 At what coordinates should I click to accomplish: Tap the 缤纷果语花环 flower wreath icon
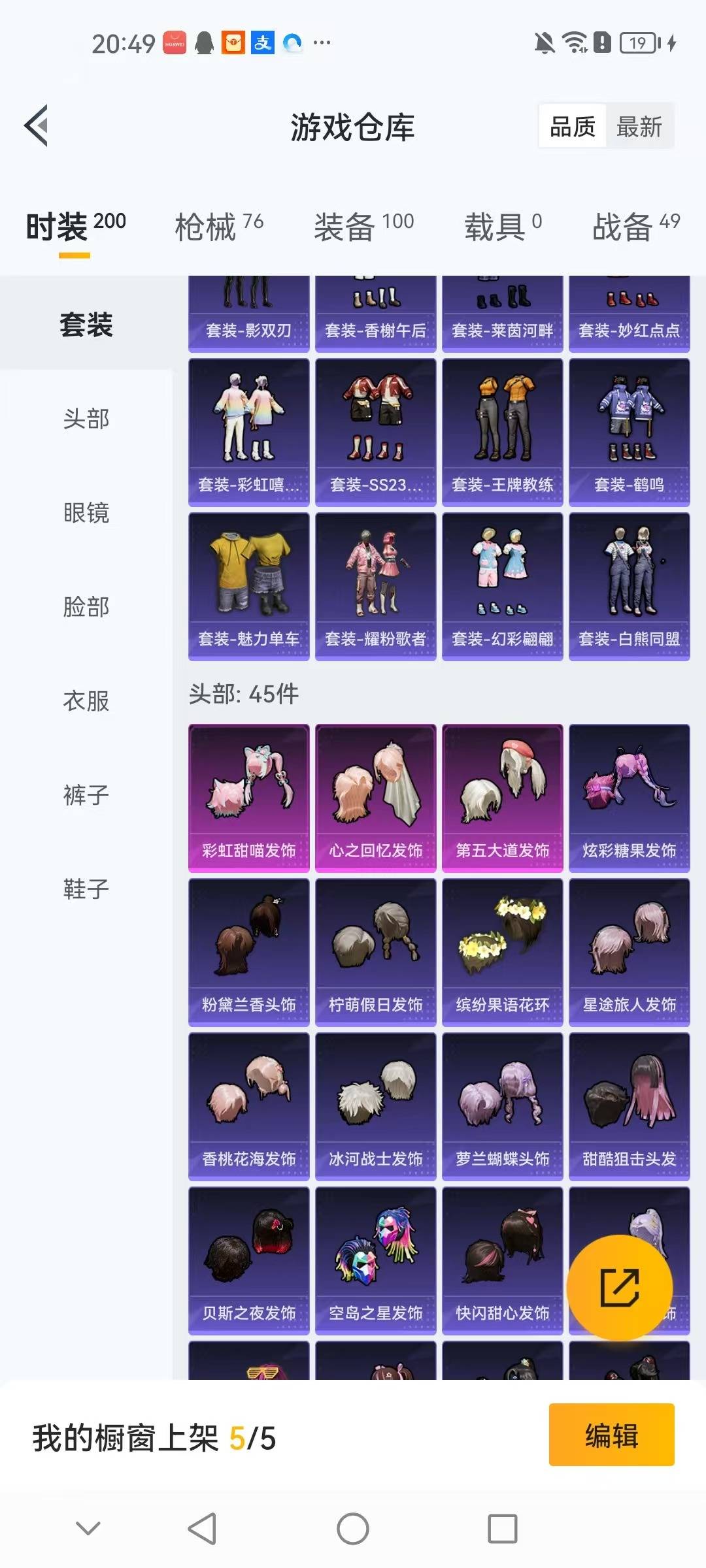click(x=503, y=951)
